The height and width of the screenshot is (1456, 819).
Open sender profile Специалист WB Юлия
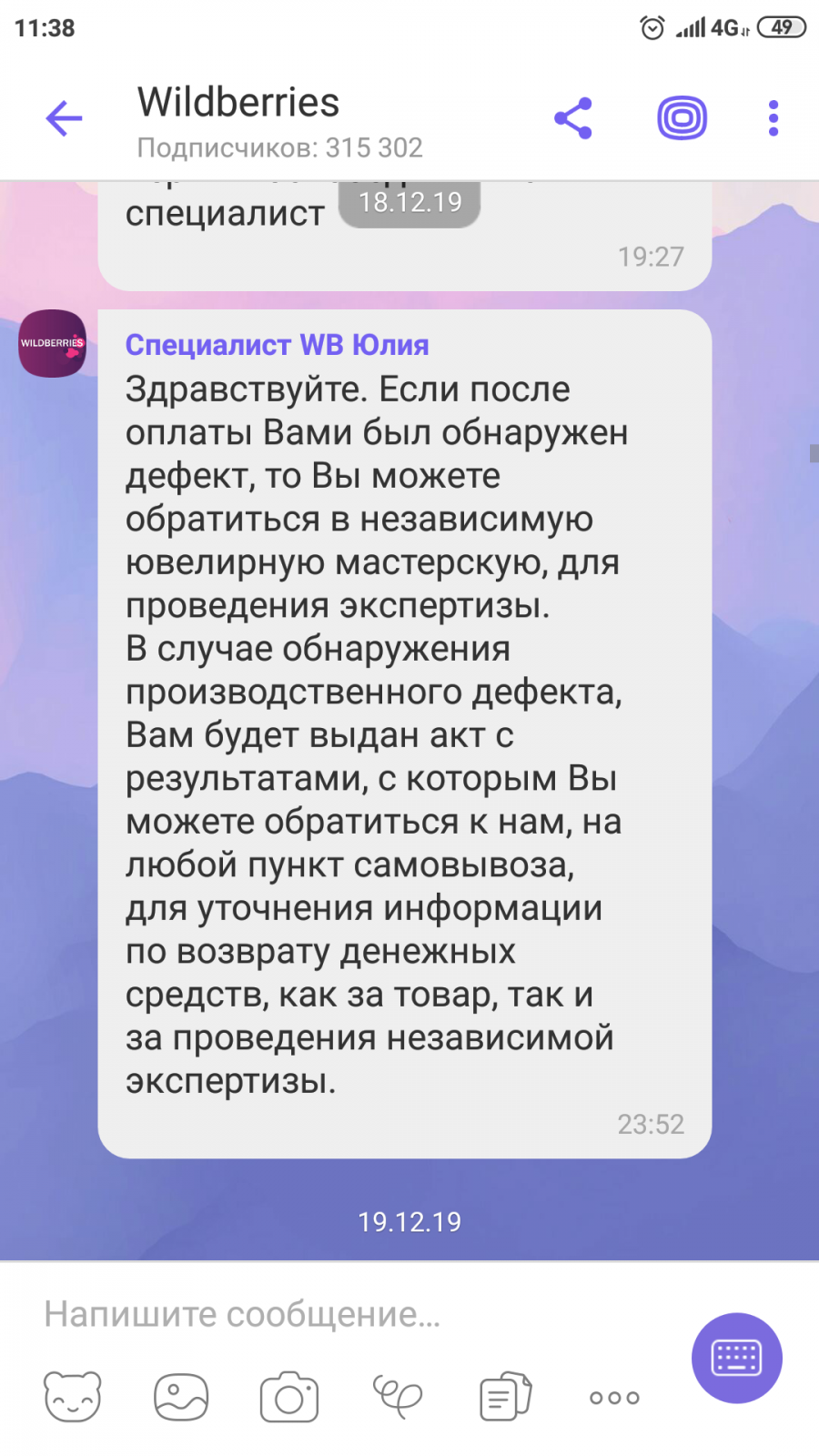pos(278,345)
